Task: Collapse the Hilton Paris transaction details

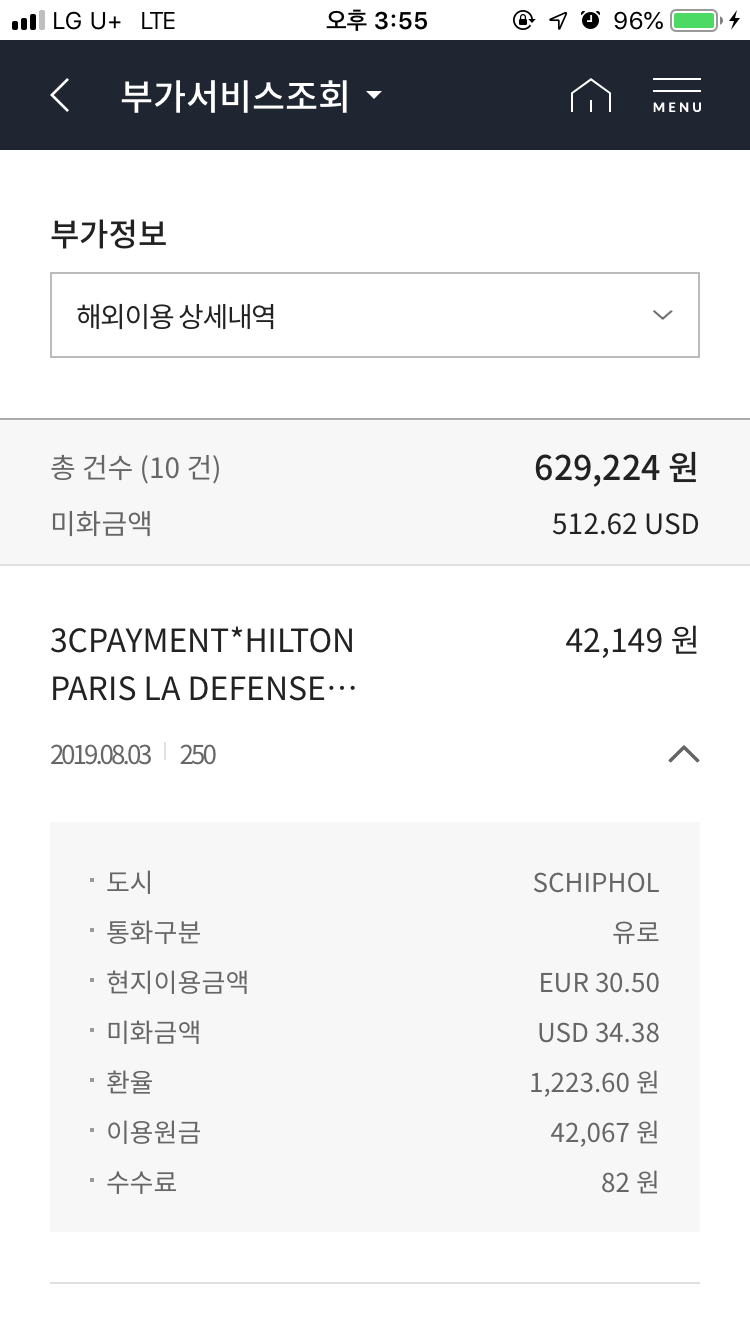Action: pyautogui.click(x=684, y=755)
